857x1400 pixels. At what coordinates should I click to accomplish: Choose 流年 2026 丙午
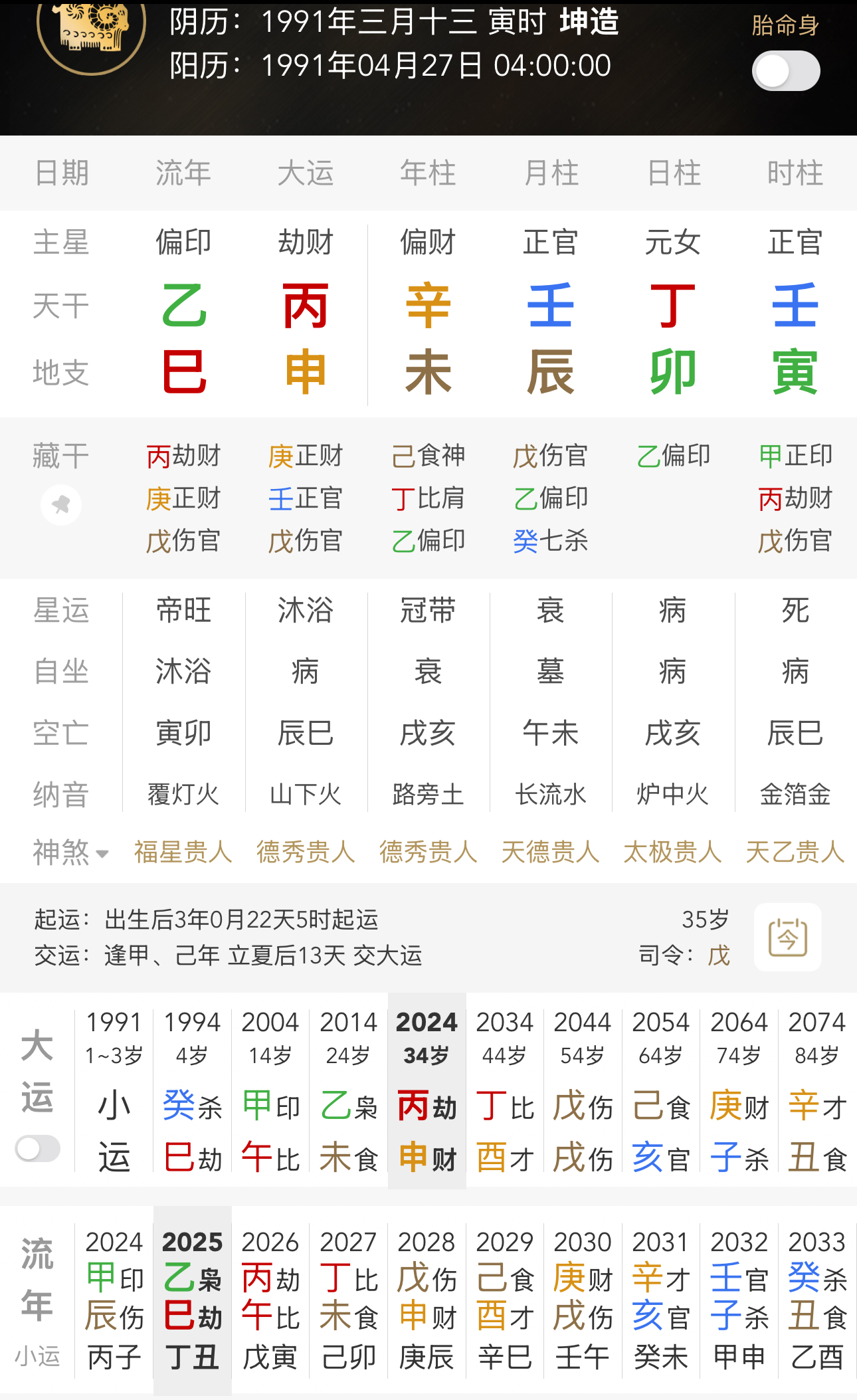270,1296
